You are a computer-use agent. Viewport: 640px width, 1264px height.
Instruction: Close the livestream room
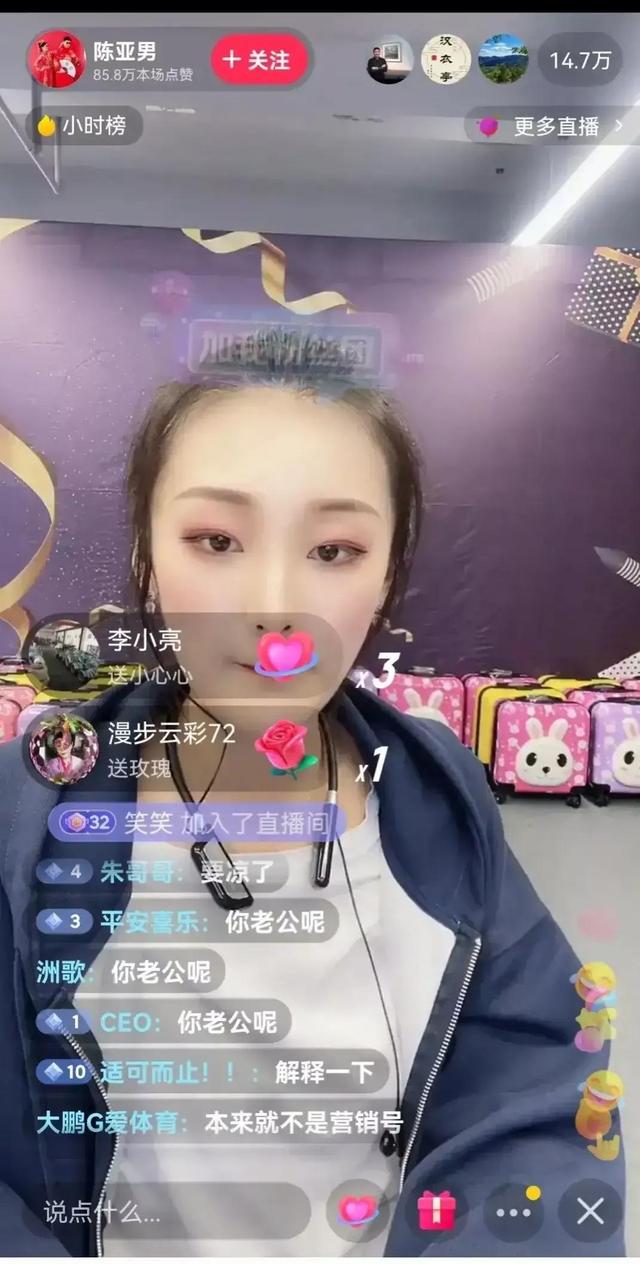590,1211
